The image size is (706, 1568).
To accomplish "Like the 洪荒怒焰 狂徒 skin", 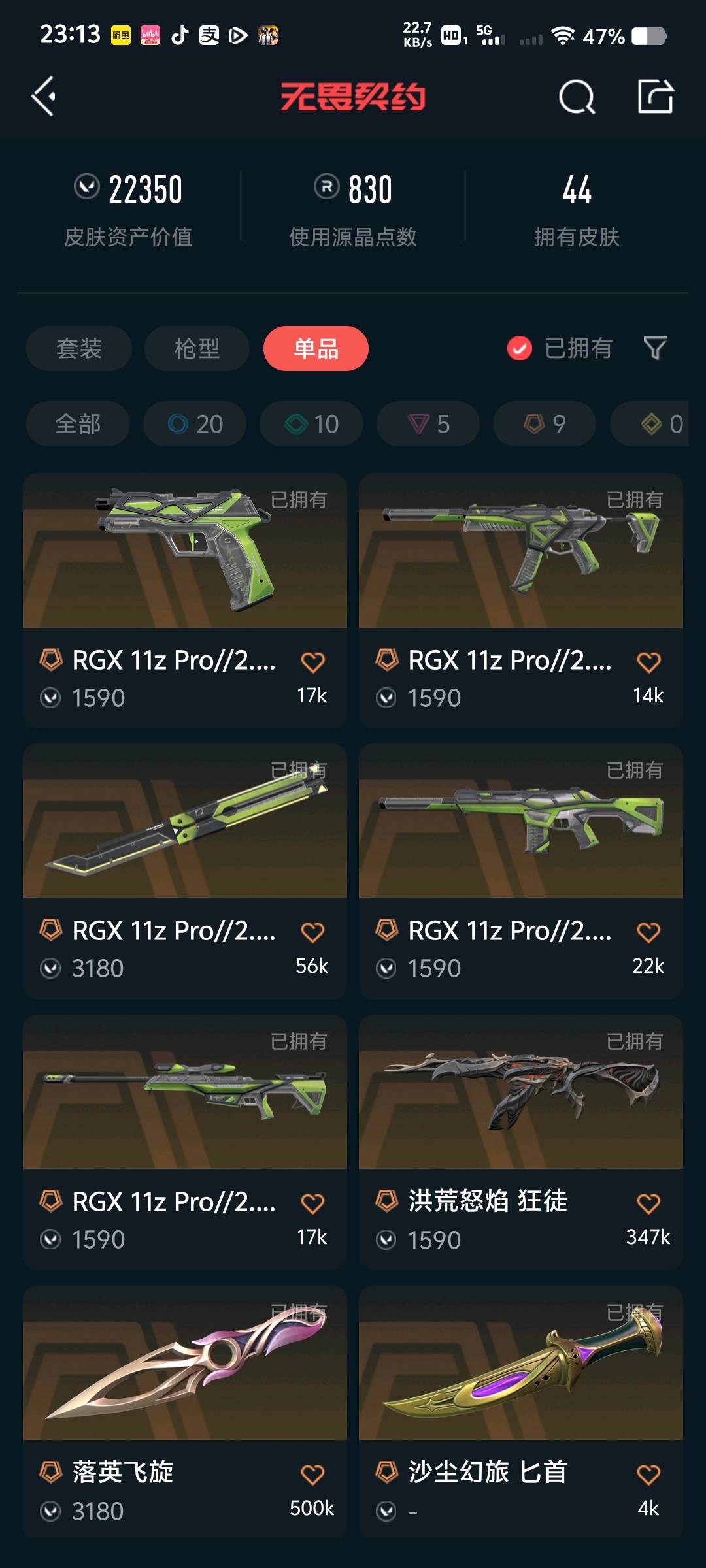I will coord(648,1203).
